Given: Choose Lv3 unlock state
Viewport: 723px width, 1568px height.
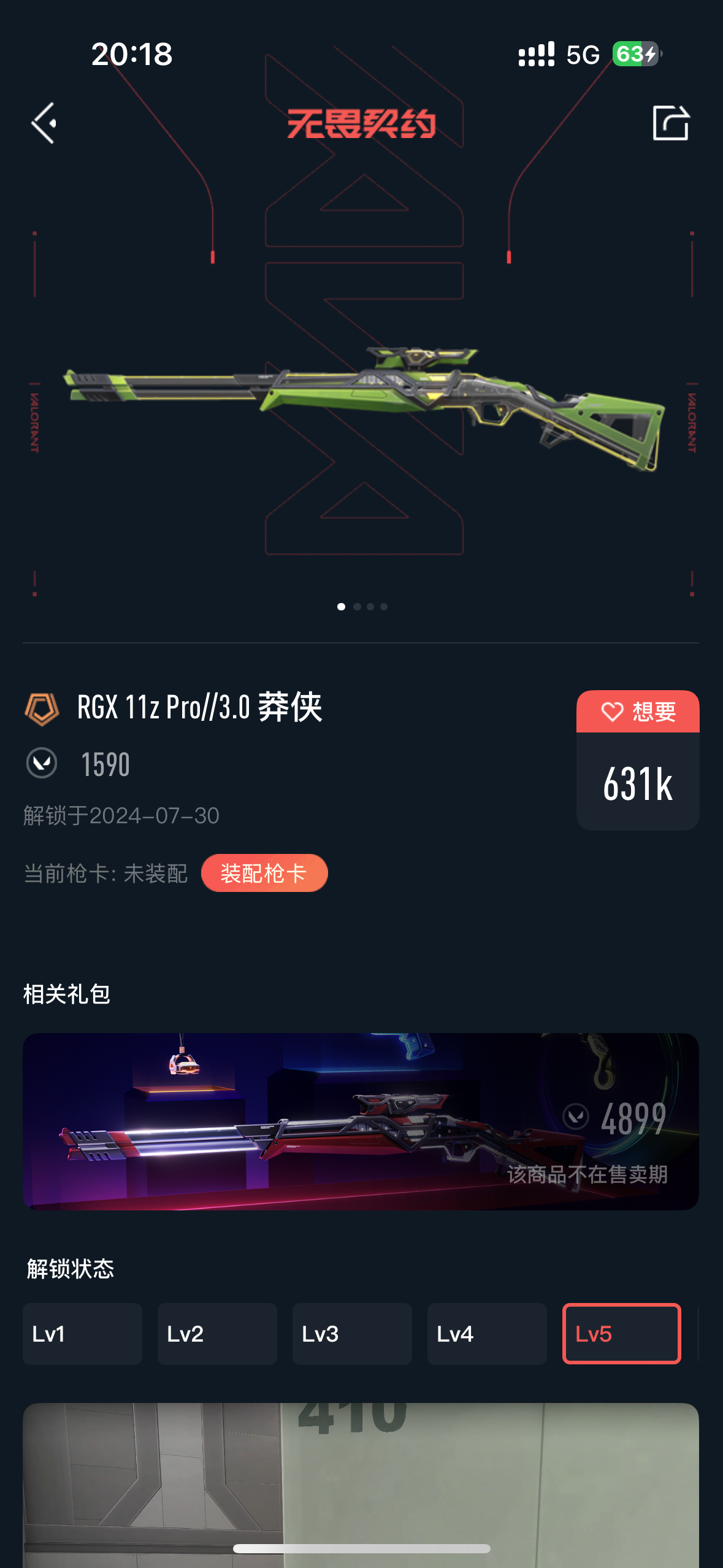Looking at the screenshot, I should click(352, 1334).
